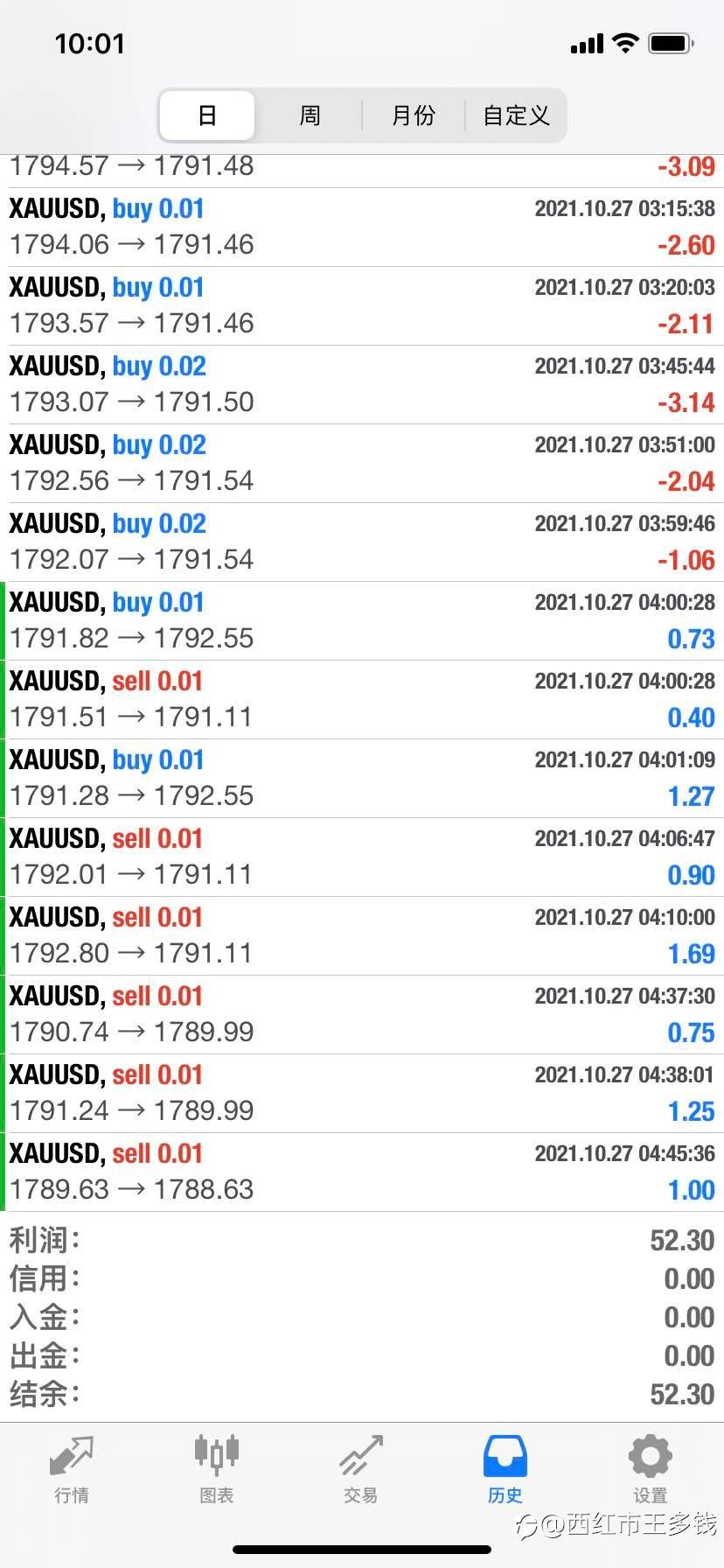
Task: Go to the 图表 chart tab
Action: point(216,1470)
